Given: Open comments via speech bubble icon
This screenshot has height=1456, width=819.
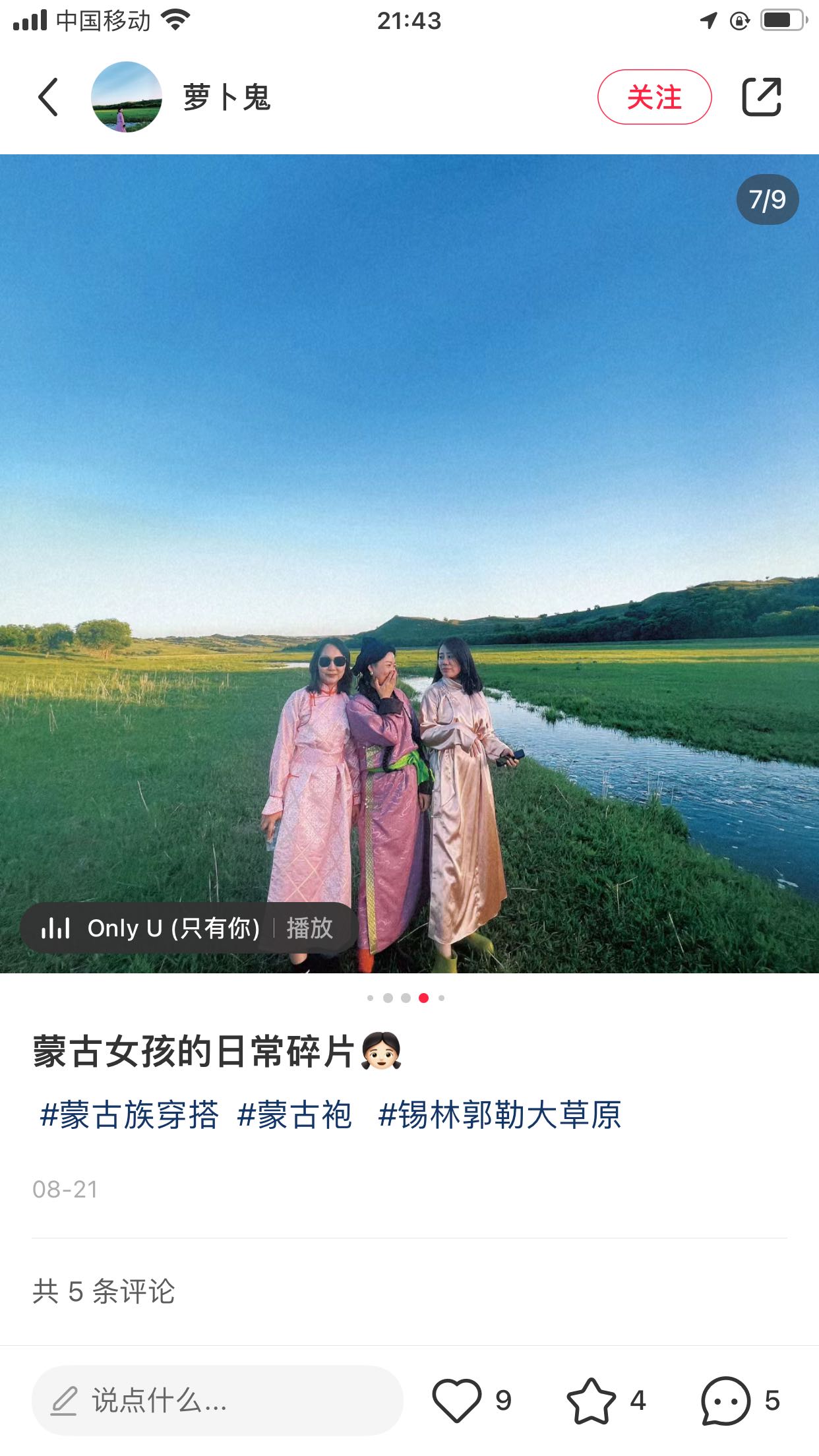Looking at the screenshot, I should click(x=725, y=1400).
